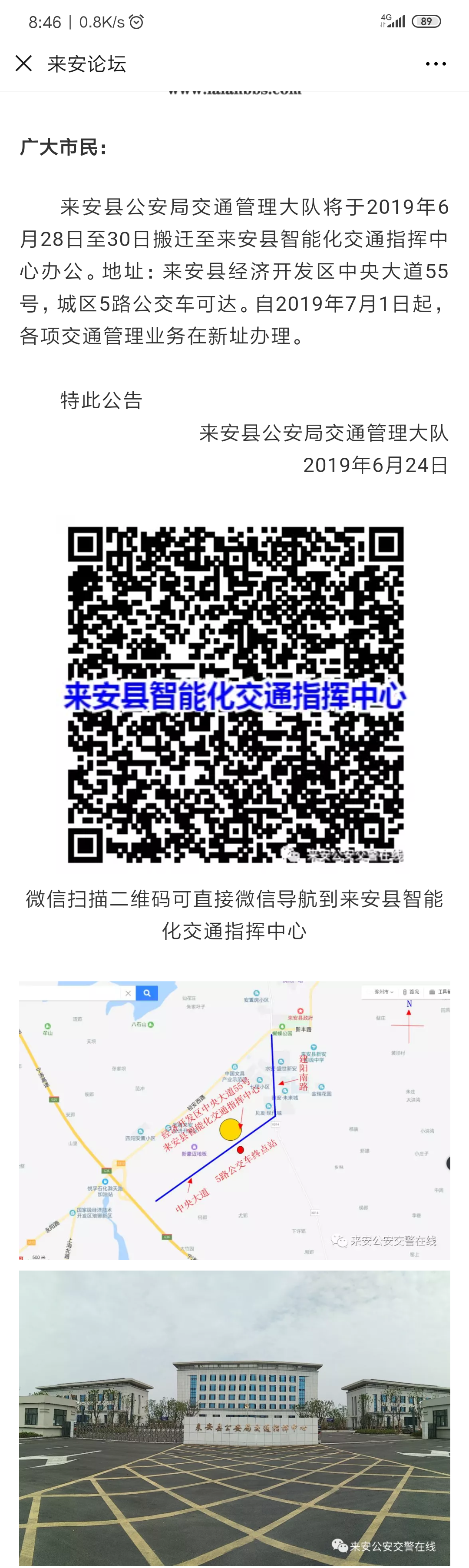Open the three-dot overflow menu
Viewport: 469px width, 1568px height.
pos(436,64)
